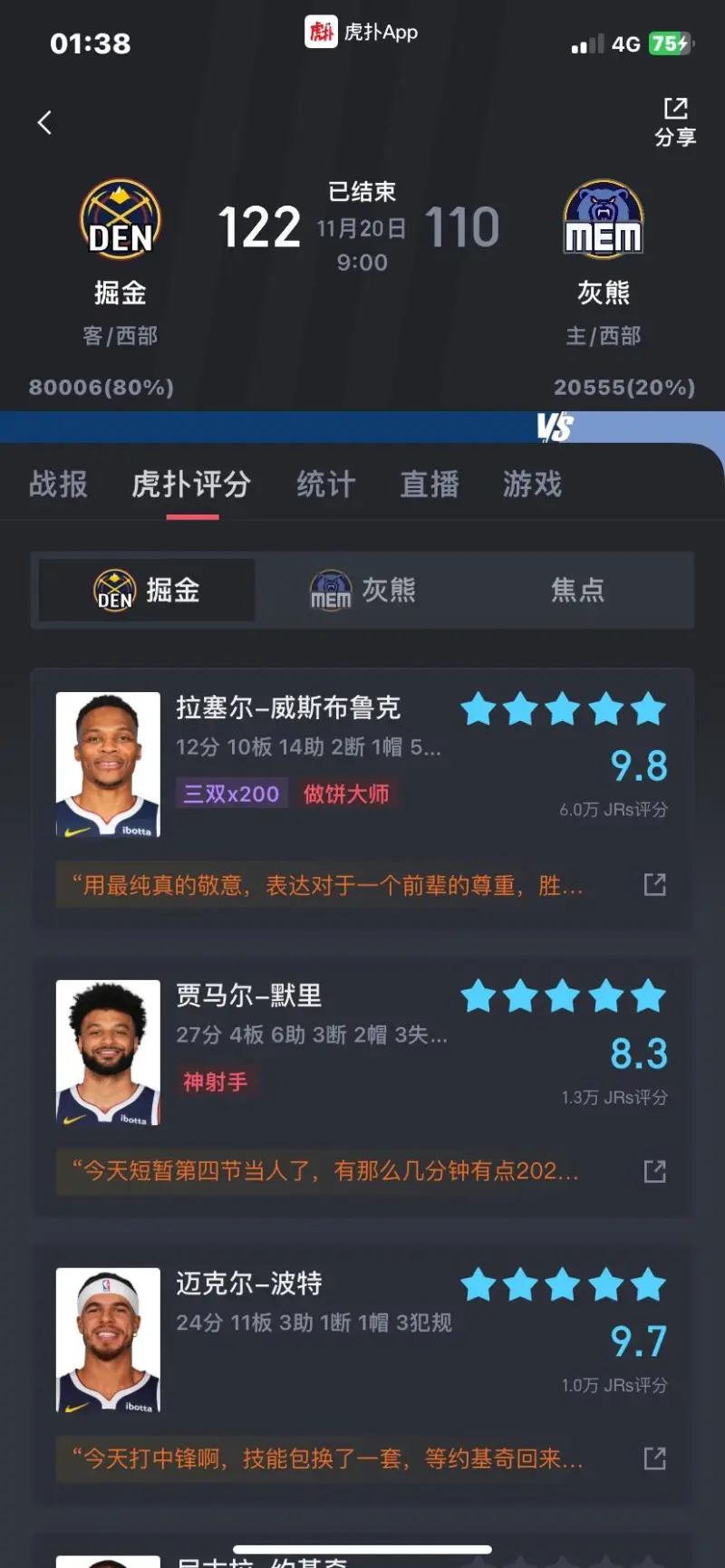Switch to the 战报 tab
Image resolution: width=725 pixels, height=1568 pixels.
(58, 484)
